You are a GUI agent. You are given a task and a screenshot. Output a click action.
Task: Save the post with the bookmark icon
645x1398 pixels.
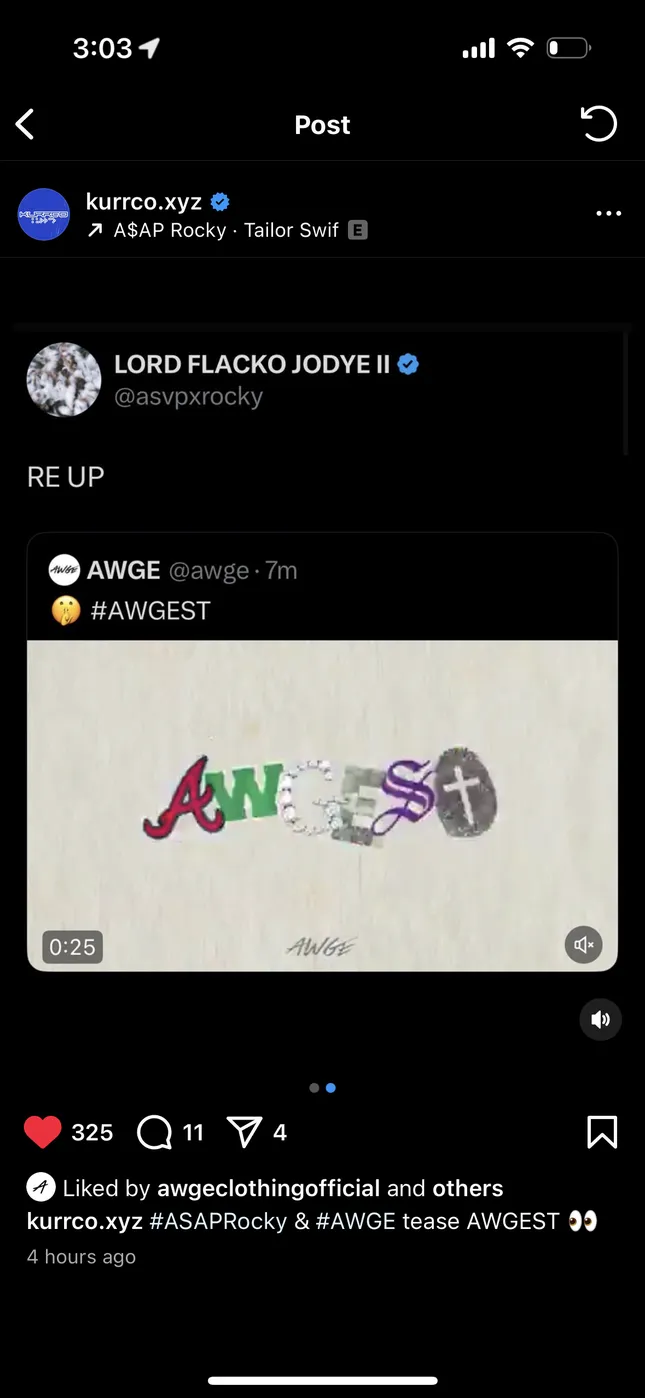coord(601,1132)
